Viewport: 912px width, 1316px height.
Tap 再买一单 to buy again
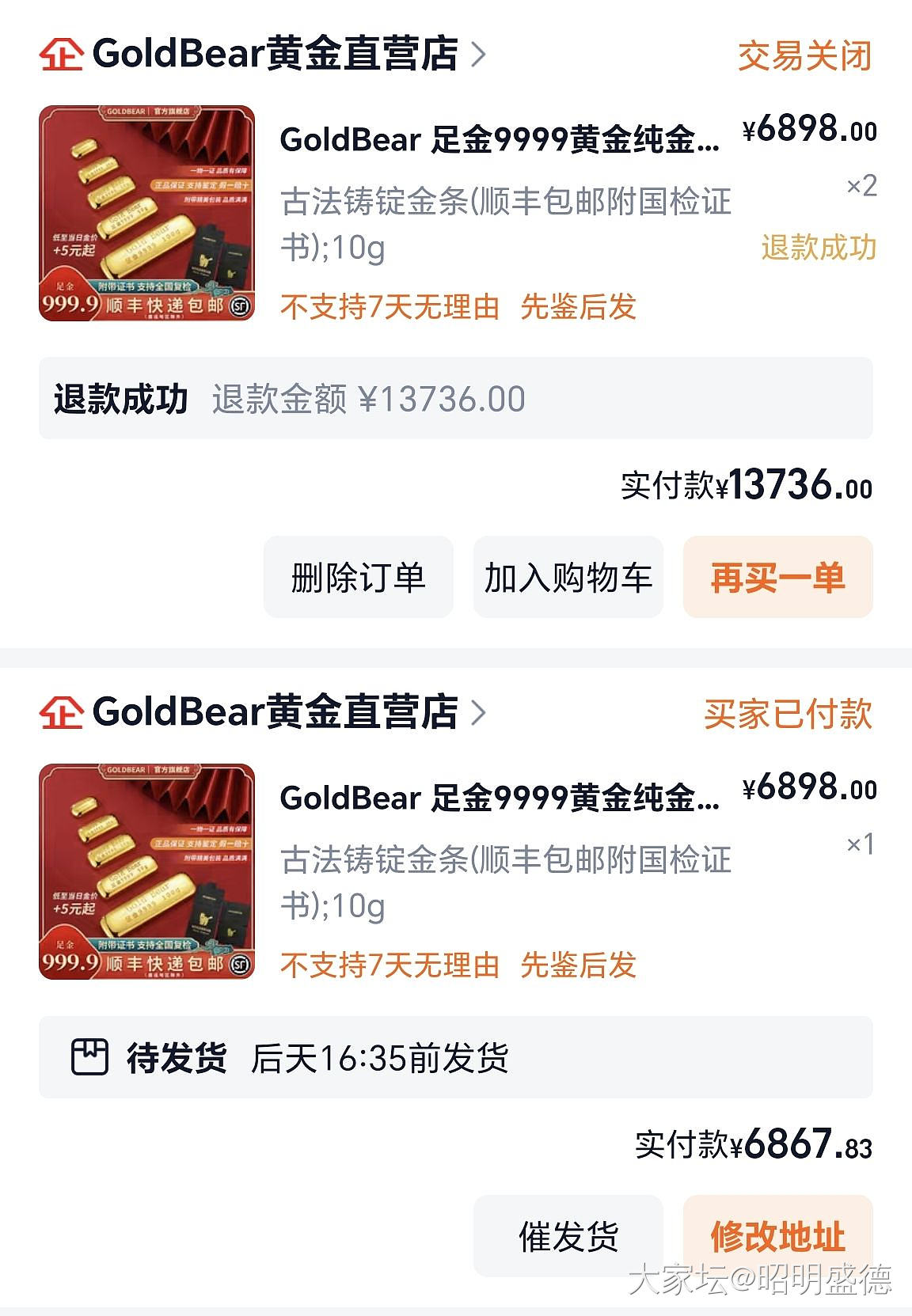click(x=777, y=577)
